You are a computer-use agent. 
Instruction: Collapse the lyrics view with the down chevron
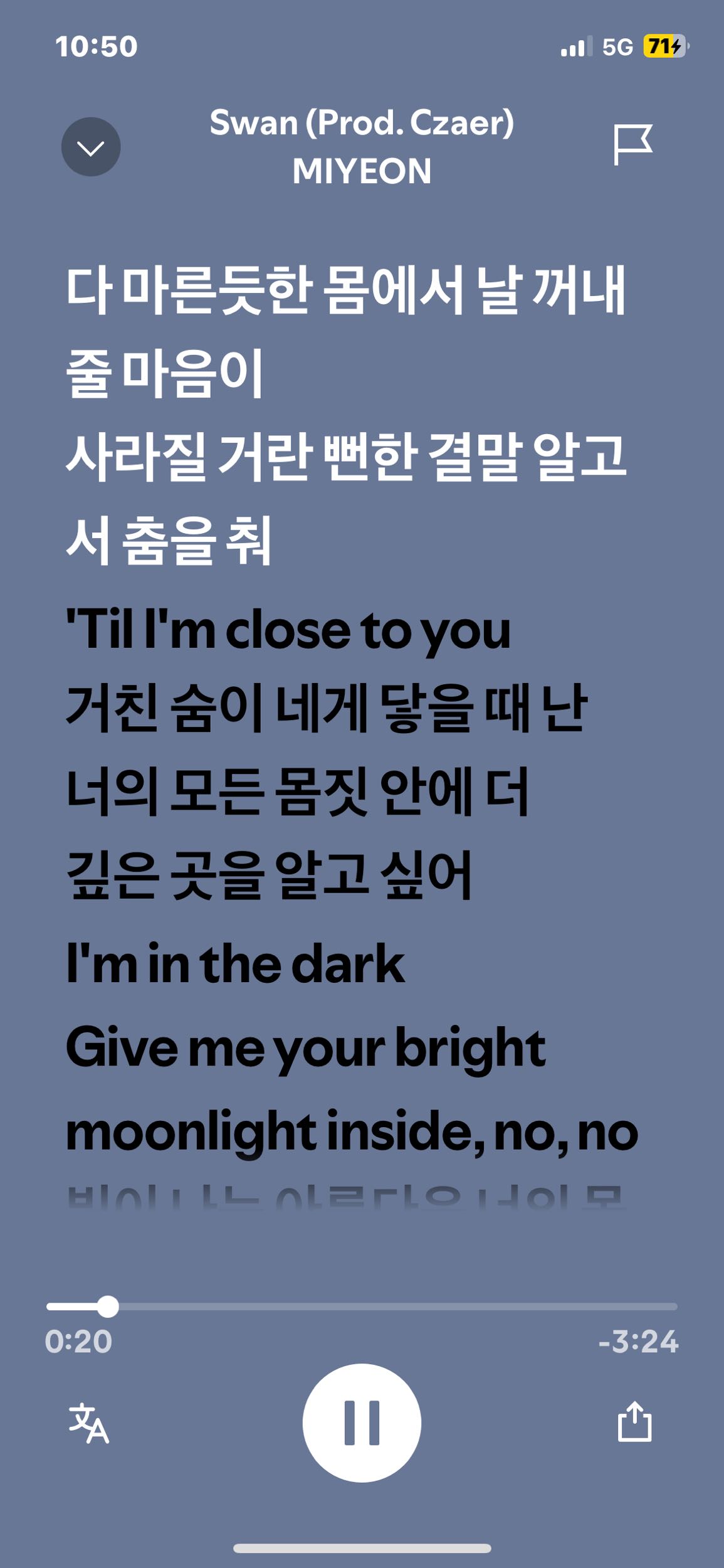(91, 147)
